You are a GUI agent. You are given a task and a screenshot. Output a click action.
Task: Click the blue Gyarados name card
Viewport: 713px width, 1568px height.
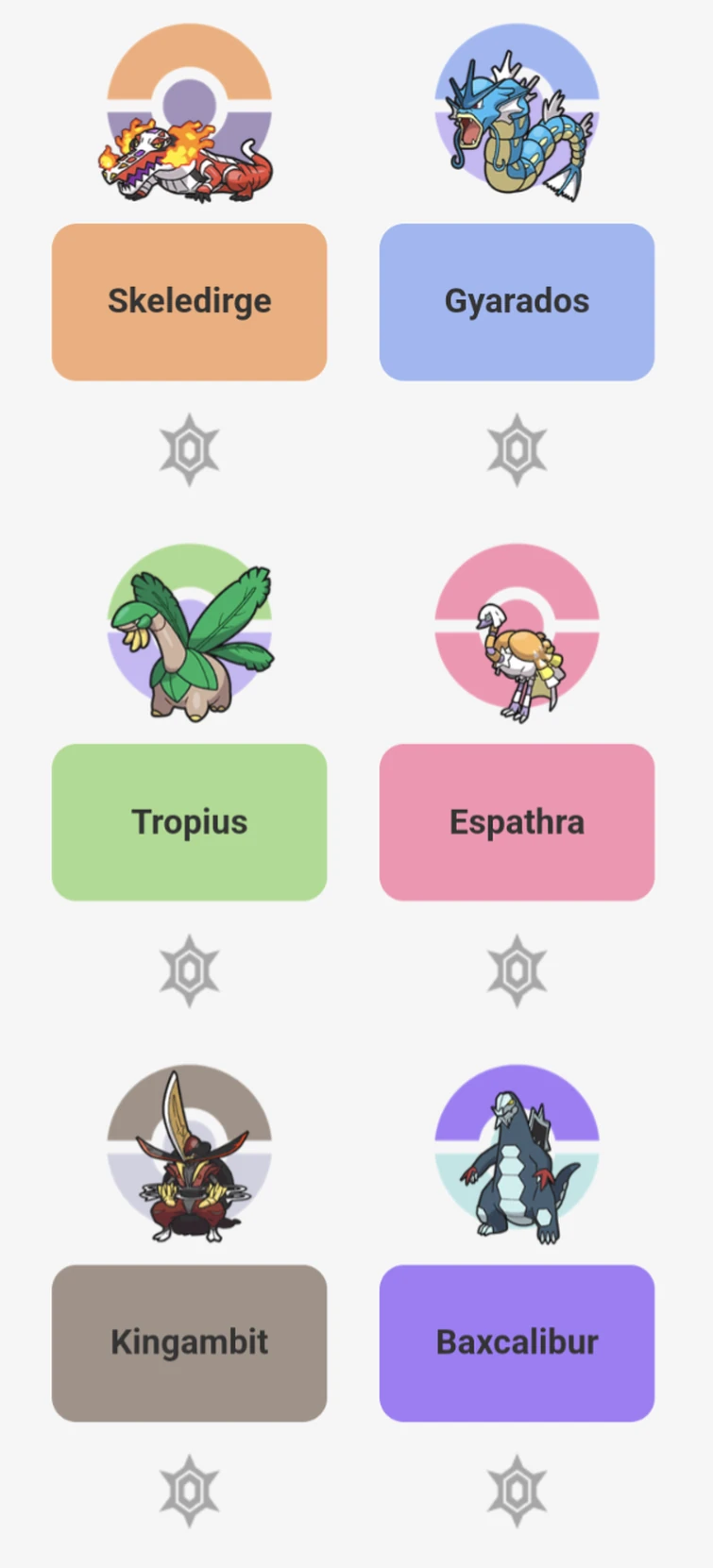[x=516, y=299]
